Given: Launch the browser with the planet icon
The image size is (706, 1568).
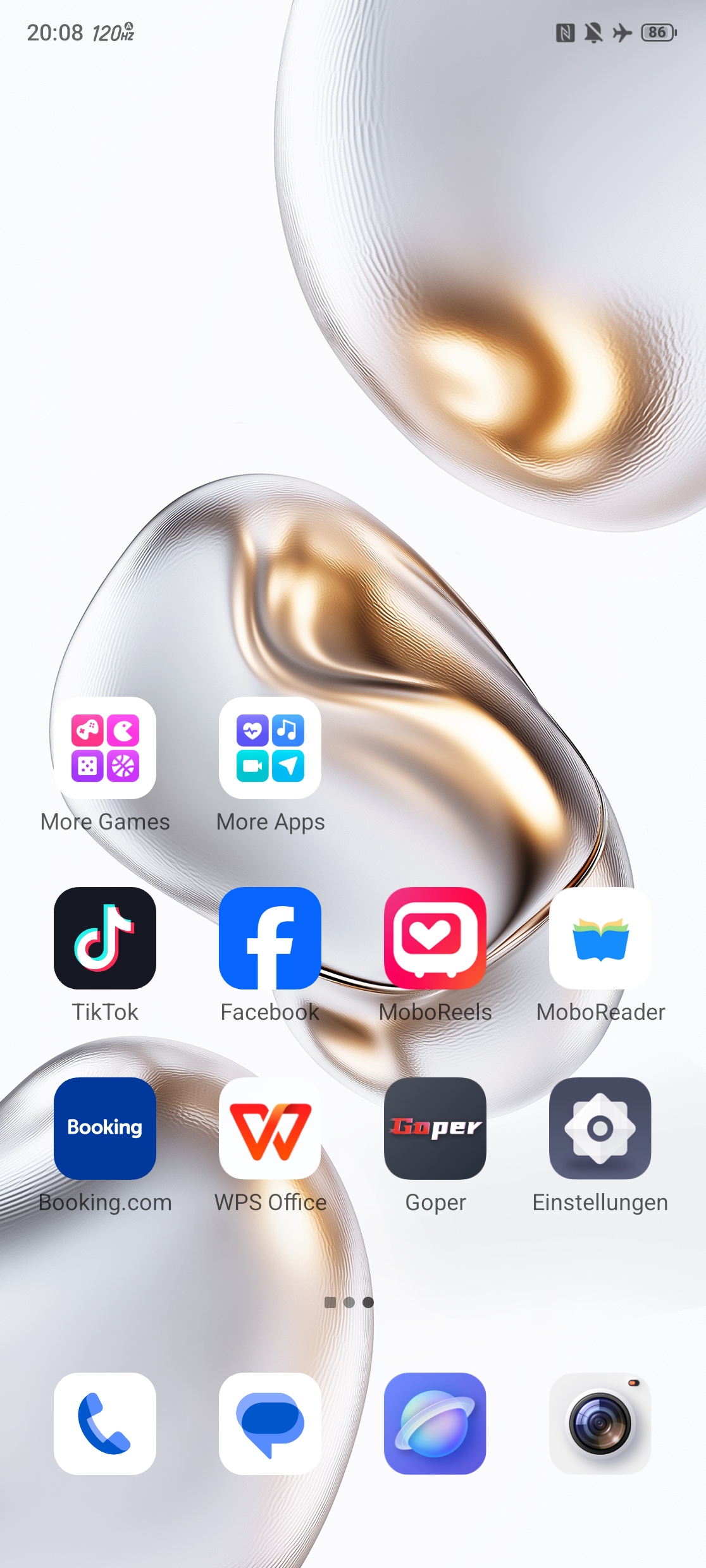Looking at the screenshot, I should pyautogui.click(x=435, y=1424).
